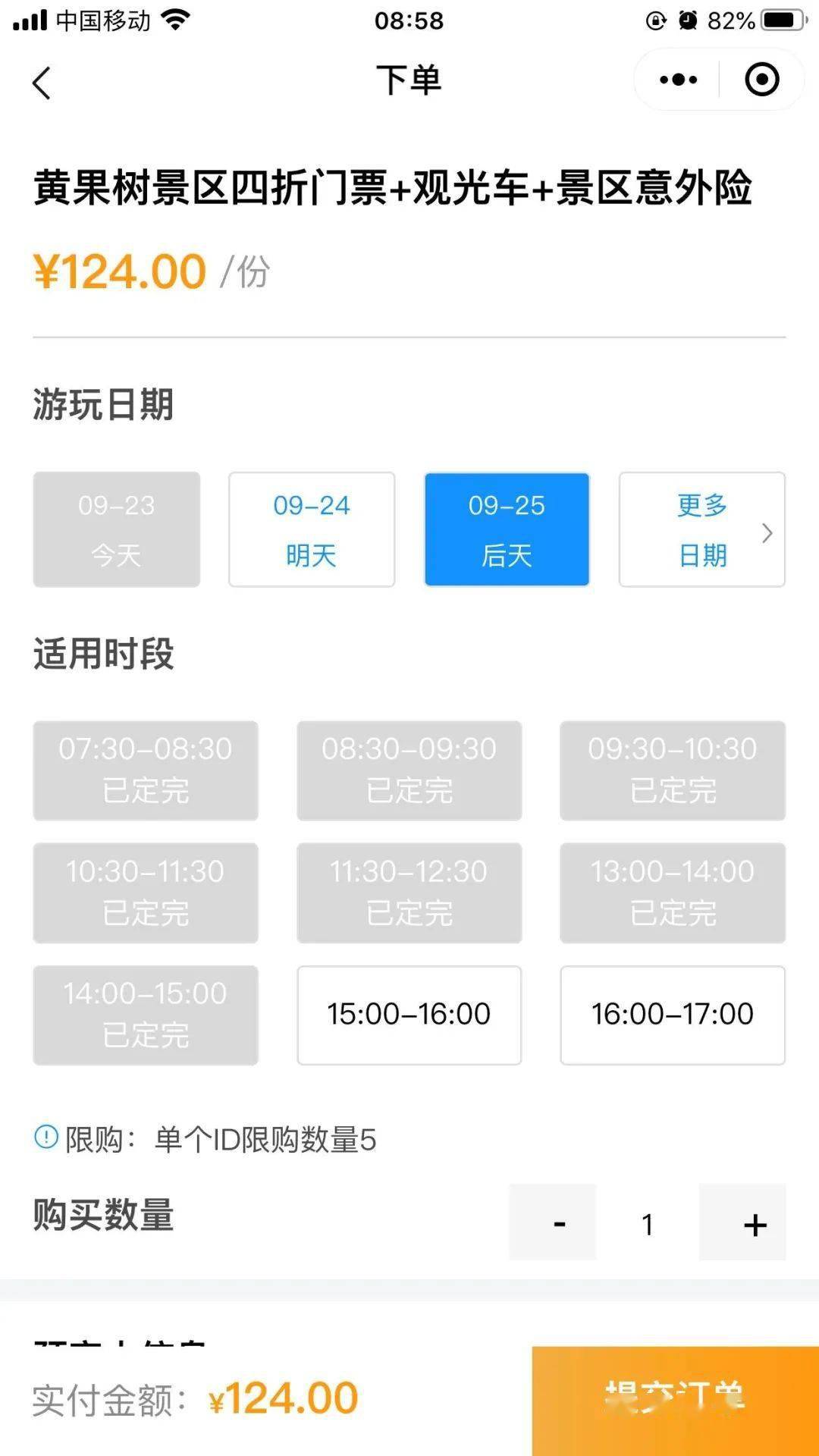Select the 09-24 明天 date option
Screen dimensions: 819x1456
(311, 529)
